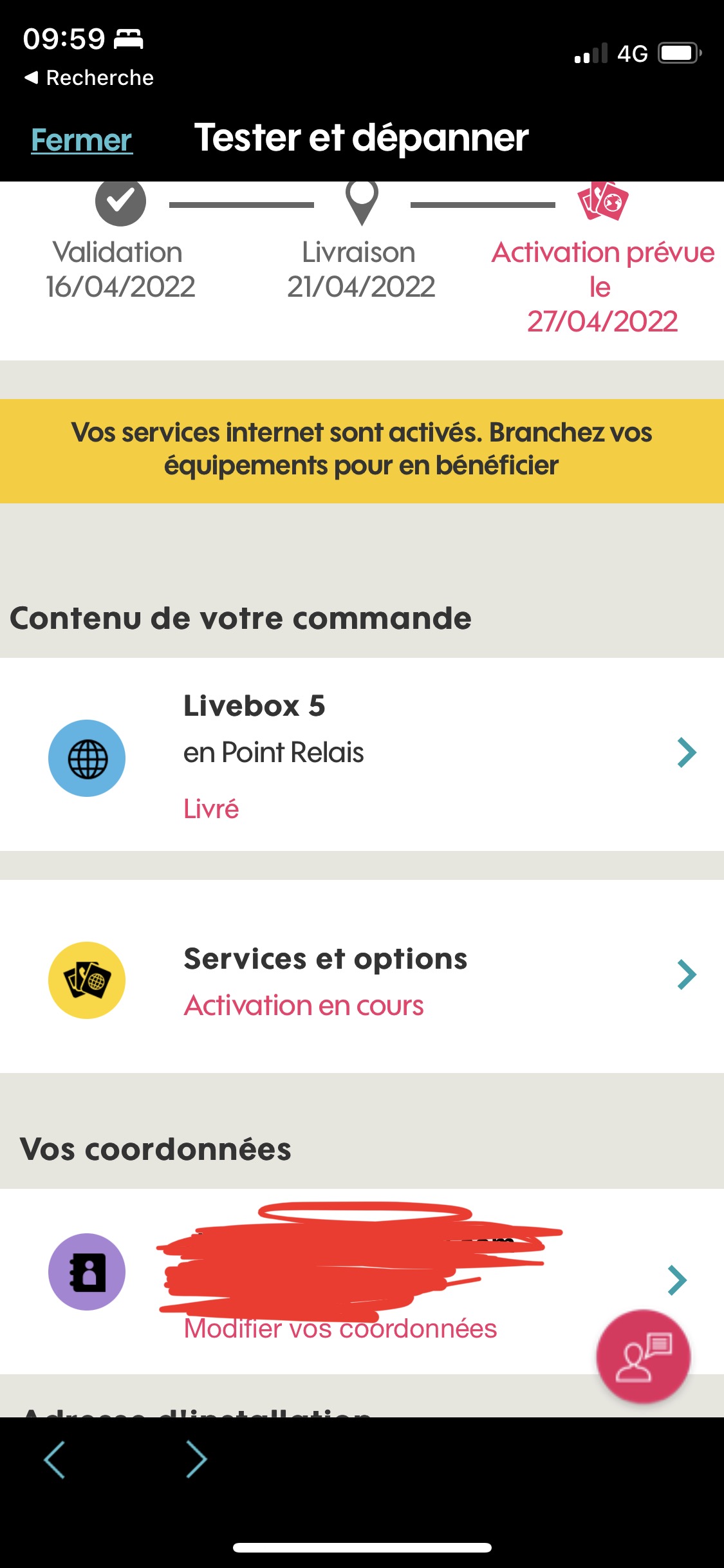Screen dimensions: 724x1568
Task: Go back with the browser back arrow
Action: coord(55,1460)
